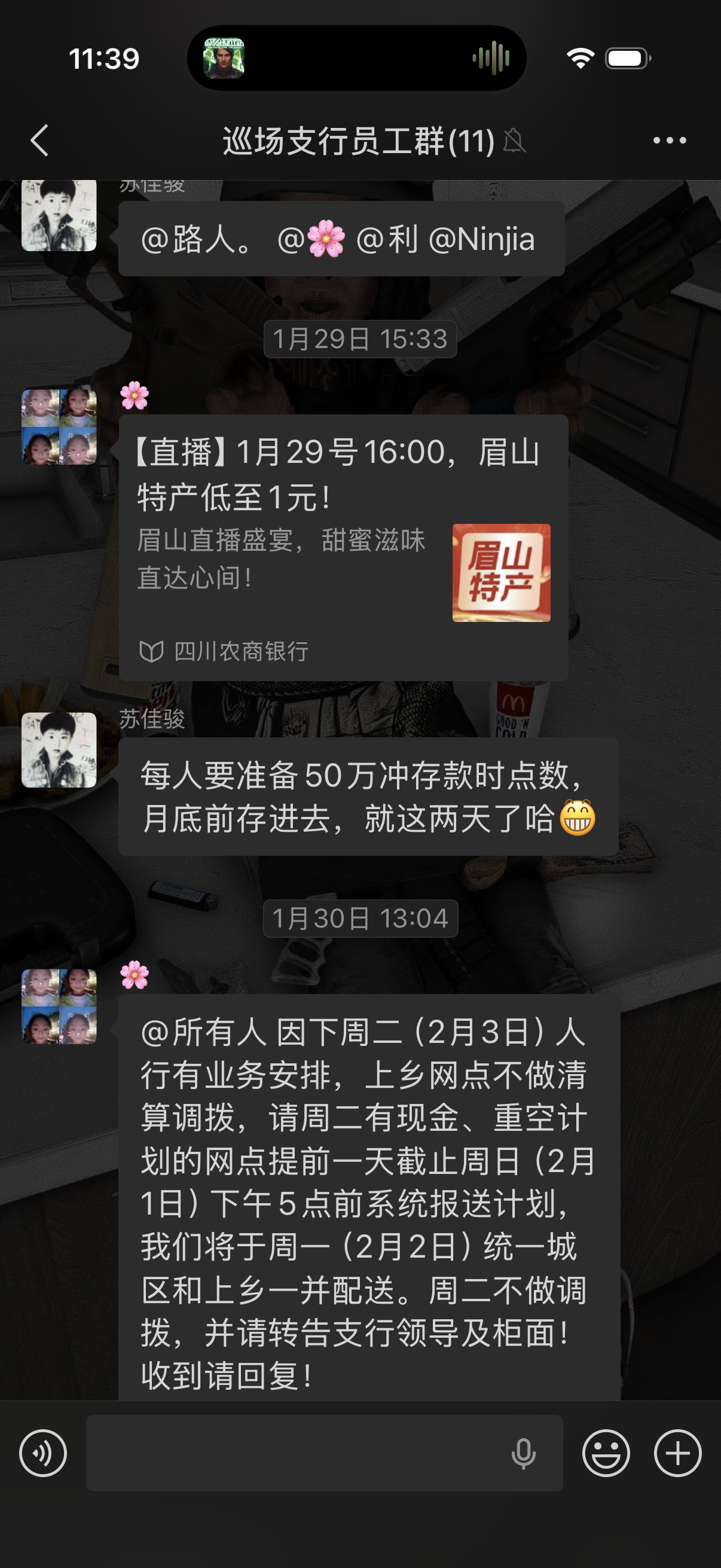Viewport: 721px width, 1568px height.
Task: Open the plus attachments menu
Action: pyautogui.click(x=677, y=1453)
